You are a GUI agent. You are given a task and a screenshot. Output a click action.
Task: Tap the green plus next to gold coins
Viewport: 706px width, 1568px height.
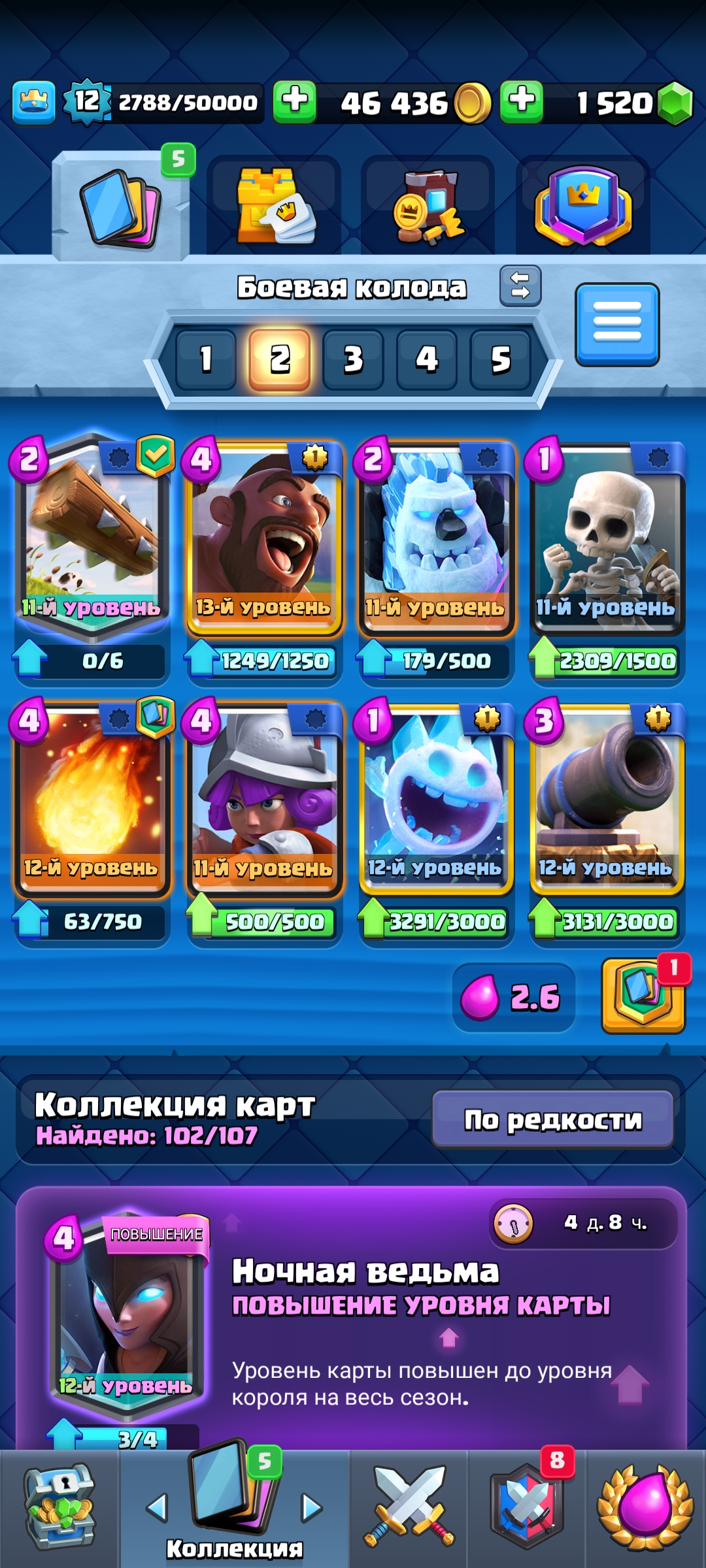click(x=294, y=102)
